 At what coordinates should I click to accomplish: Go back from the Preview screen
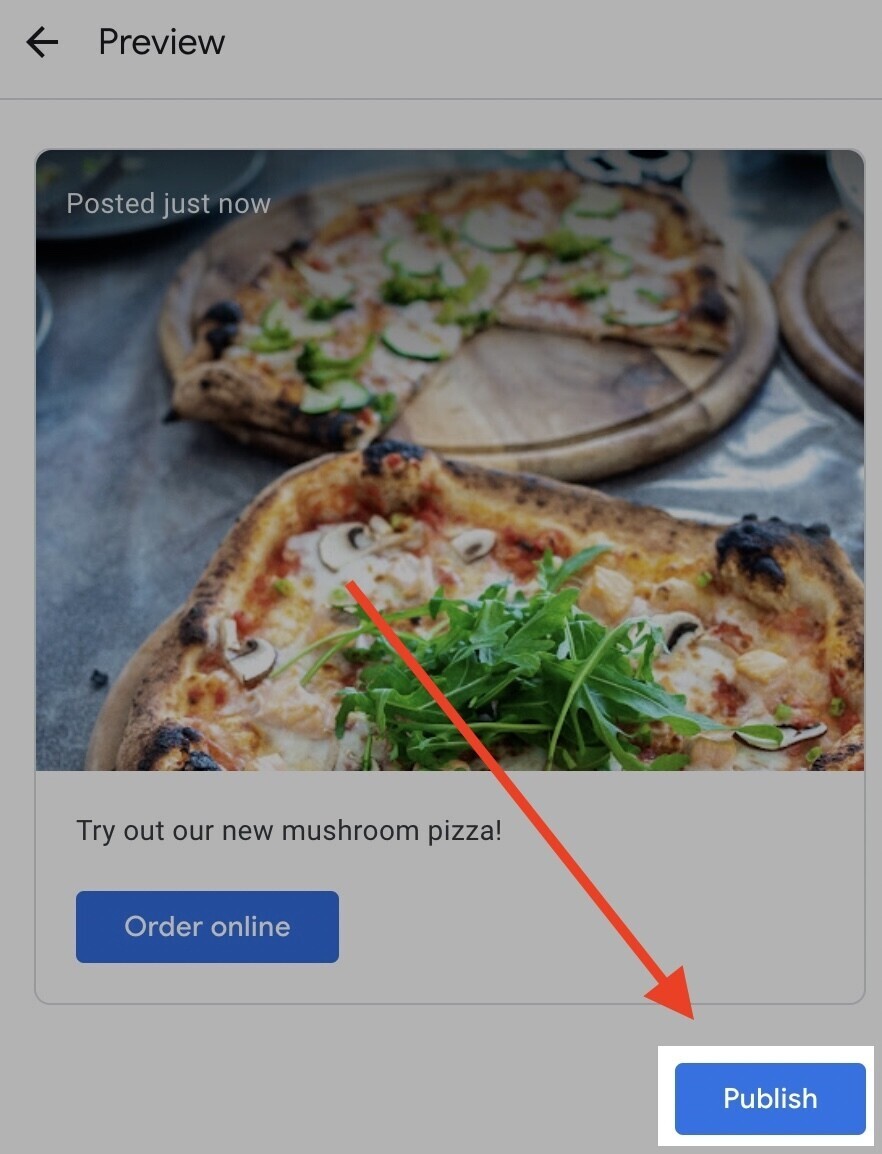point(42,42)
